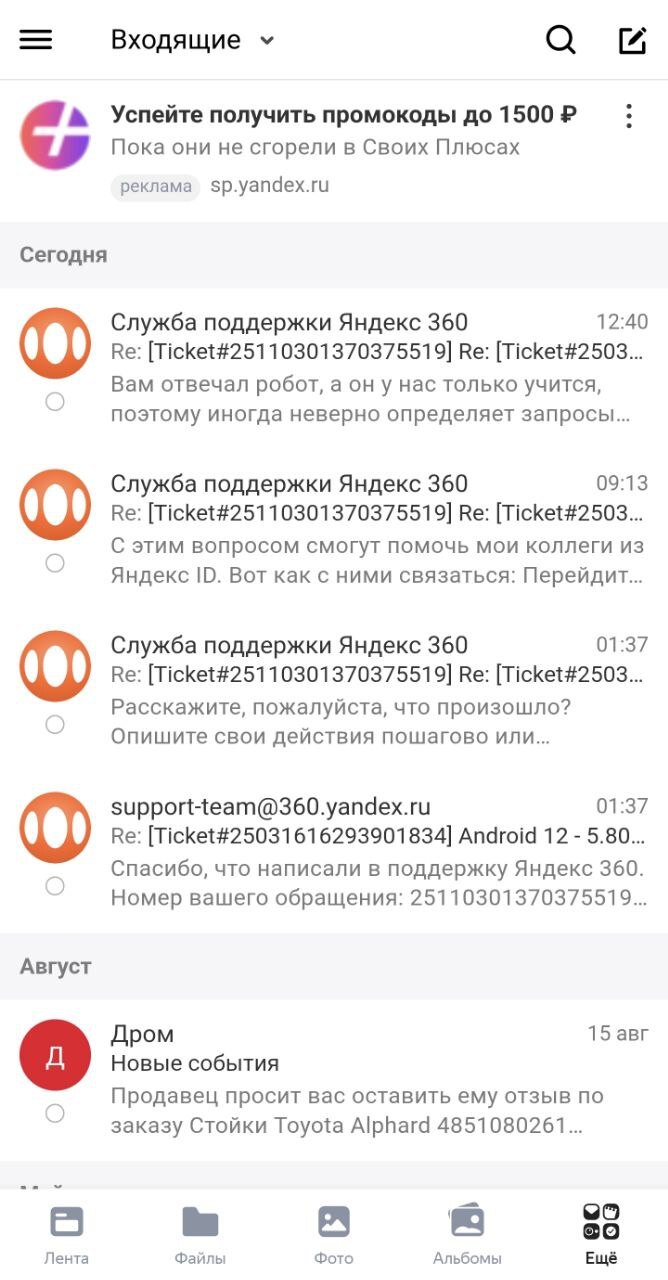Open the Яндекс 360 support email from 12:40
The image size is (668, 1280).
tap(378, 368)
